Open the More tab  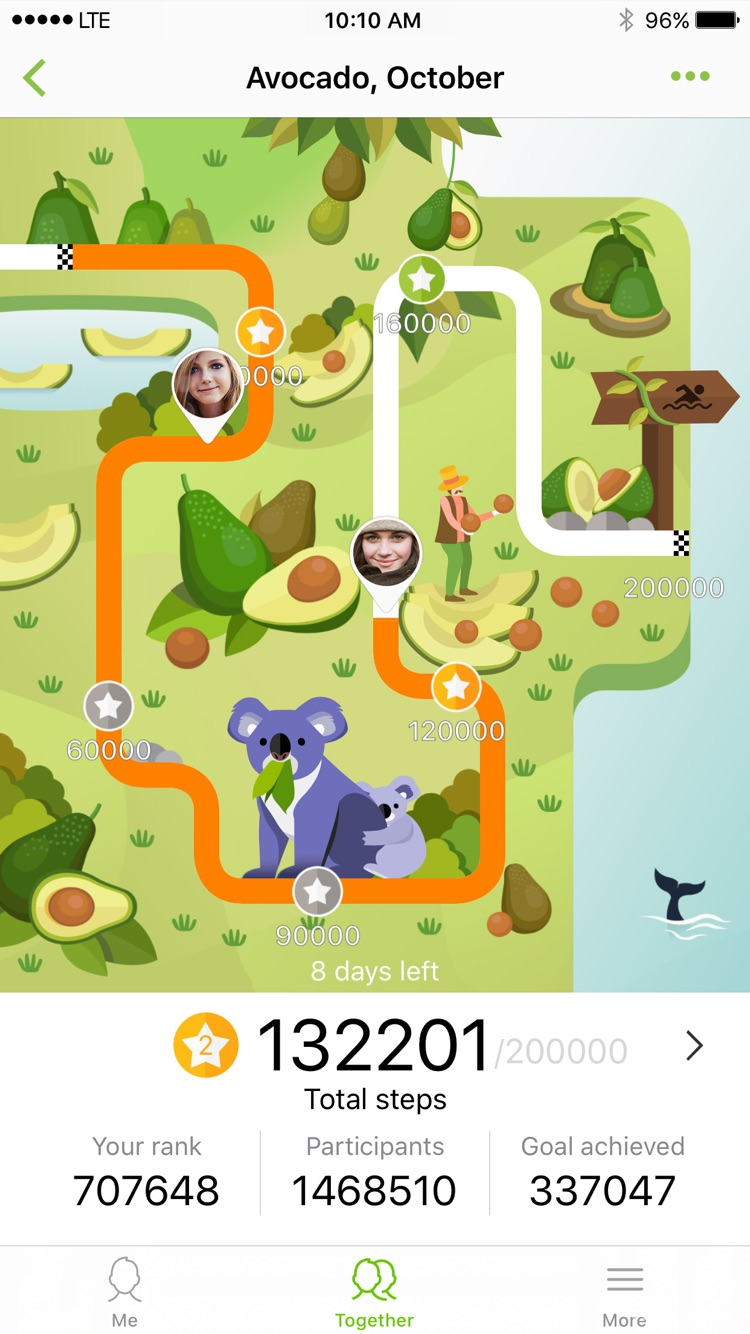click(624, 1291)
